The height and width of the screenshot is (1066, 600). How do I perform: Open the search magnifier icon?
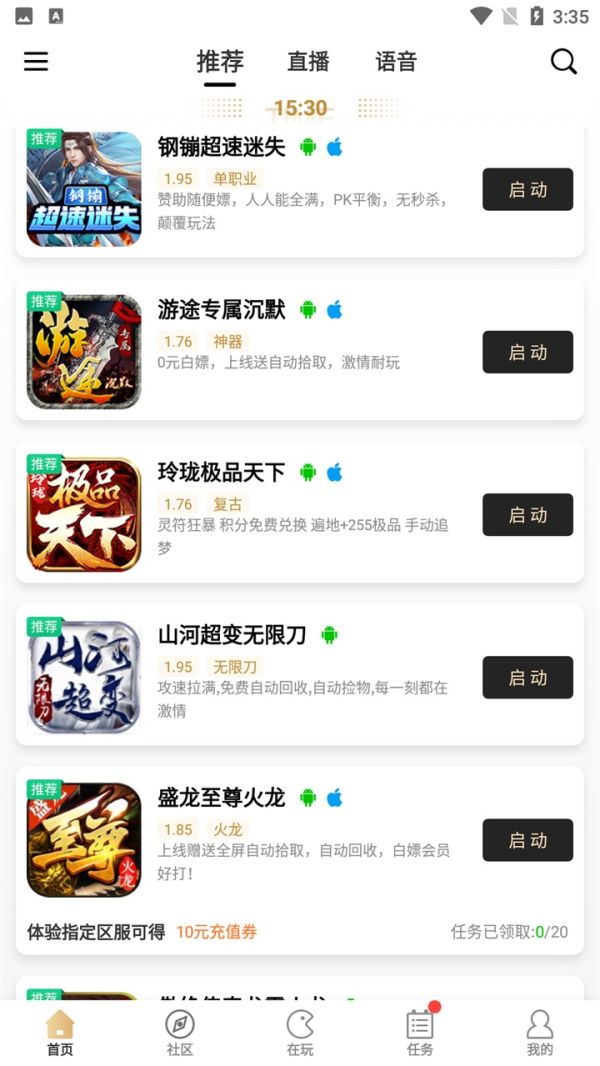click(564, 62)
